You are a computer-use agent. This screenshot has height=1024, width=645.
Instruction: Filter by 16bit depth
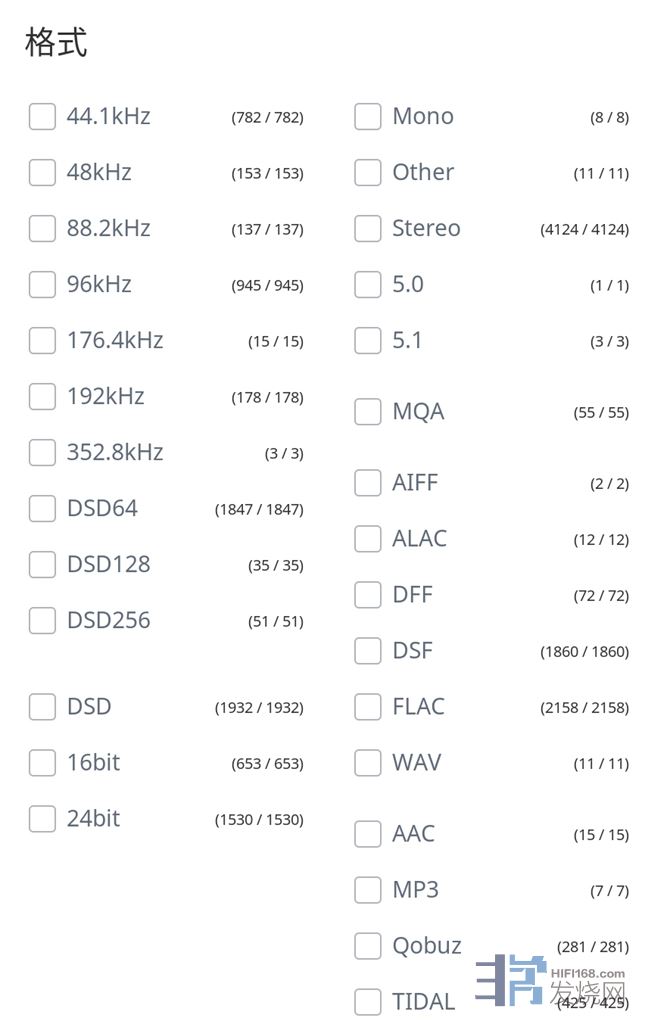coord(42,763)
